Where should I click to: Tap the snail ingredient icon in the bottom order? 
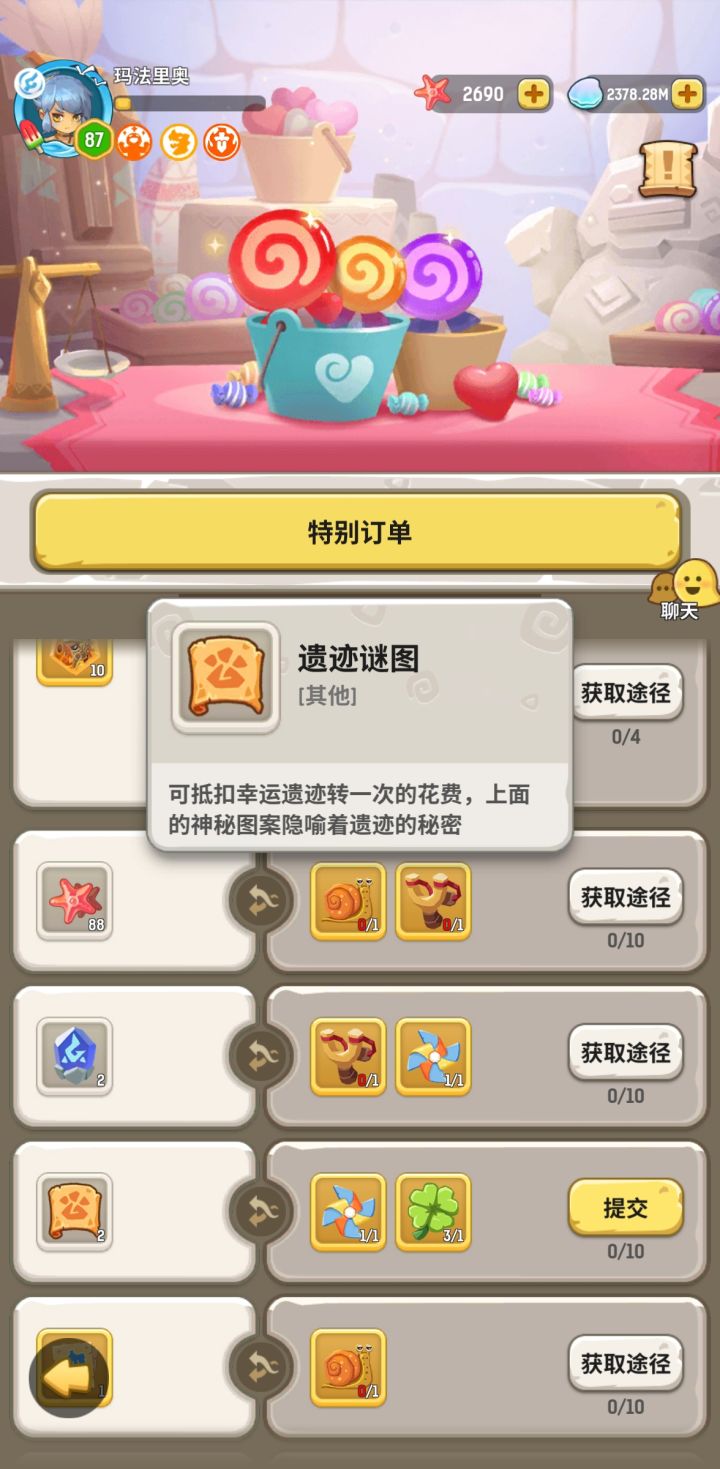(x=350, y=1364)
